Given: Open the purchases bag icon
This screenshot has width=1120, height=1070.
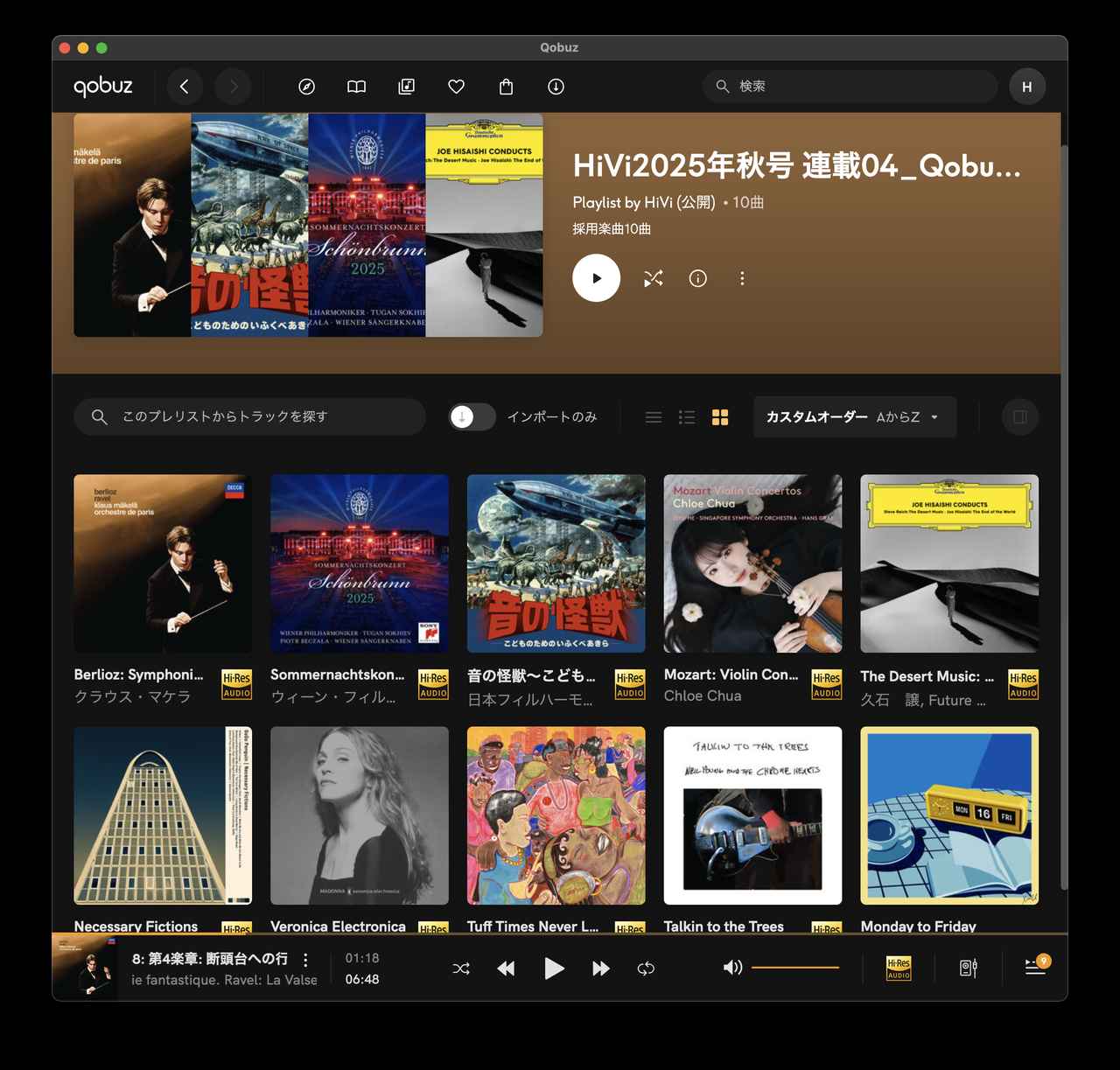Looking at the screenshot, I should pos(506,87).
